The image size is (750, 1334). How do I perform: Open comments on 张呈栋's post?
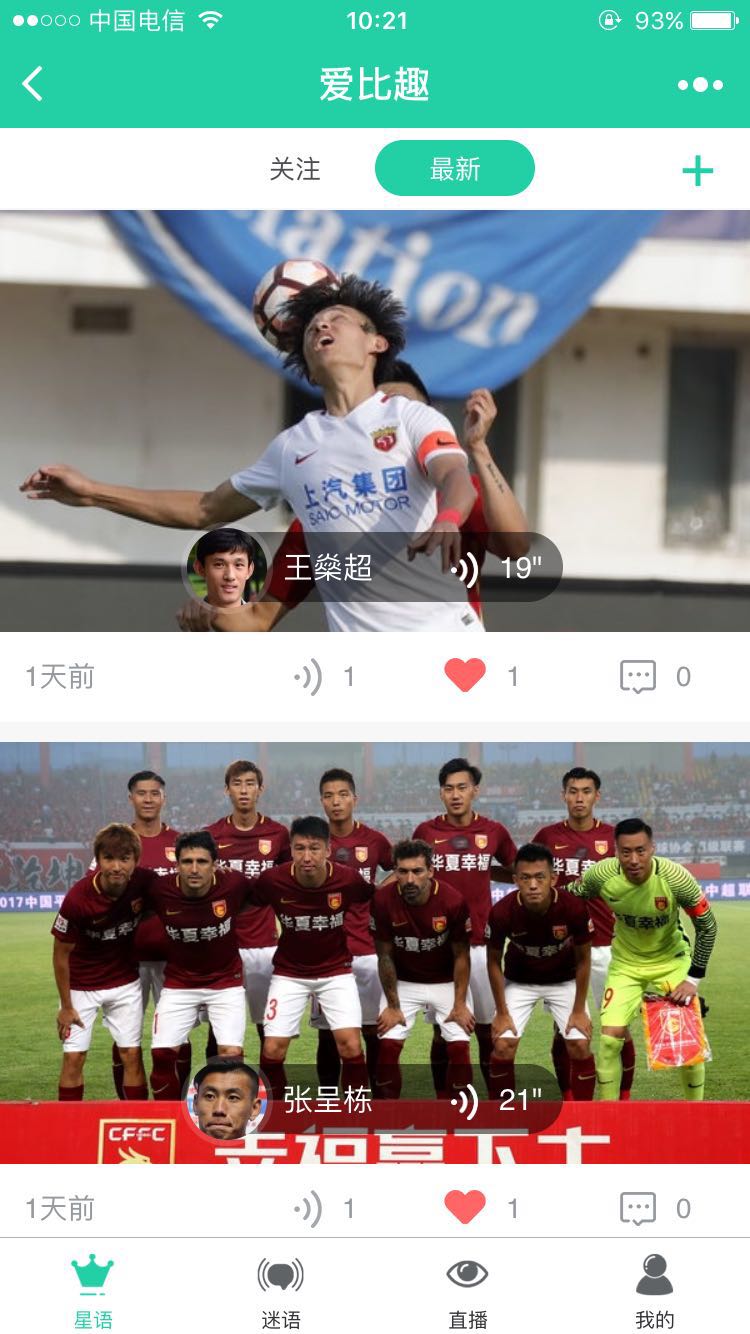tap(638, 1209)
